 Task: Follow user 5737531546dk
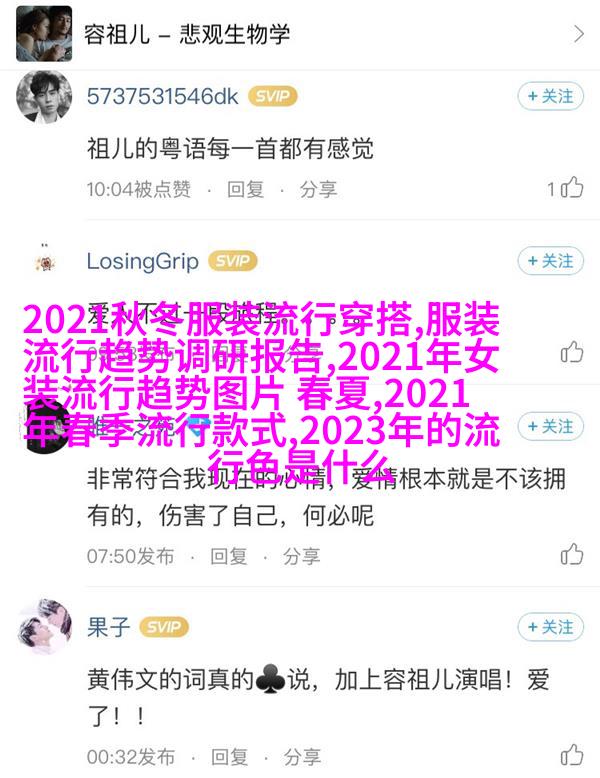point(550,96)
